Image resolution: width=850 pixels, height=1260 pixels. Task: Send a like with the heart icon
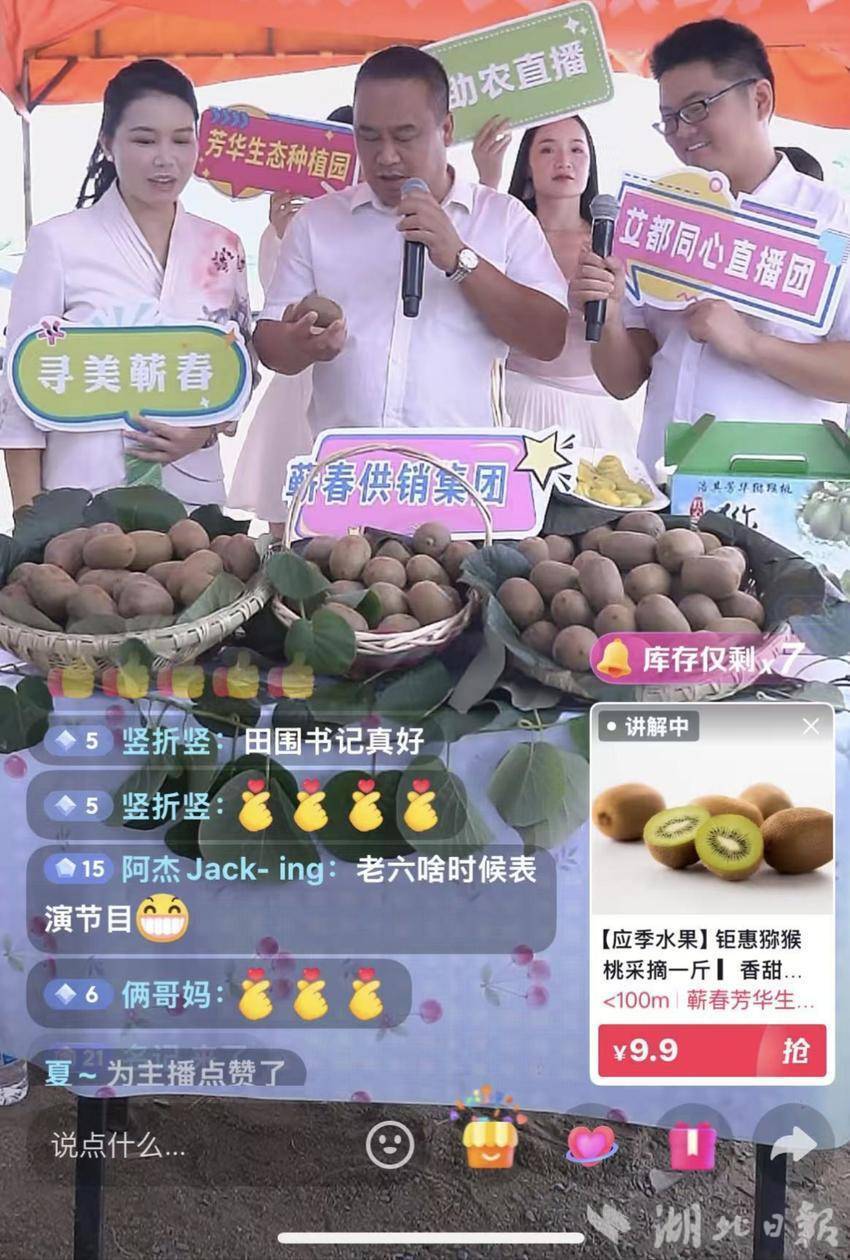591,1144
